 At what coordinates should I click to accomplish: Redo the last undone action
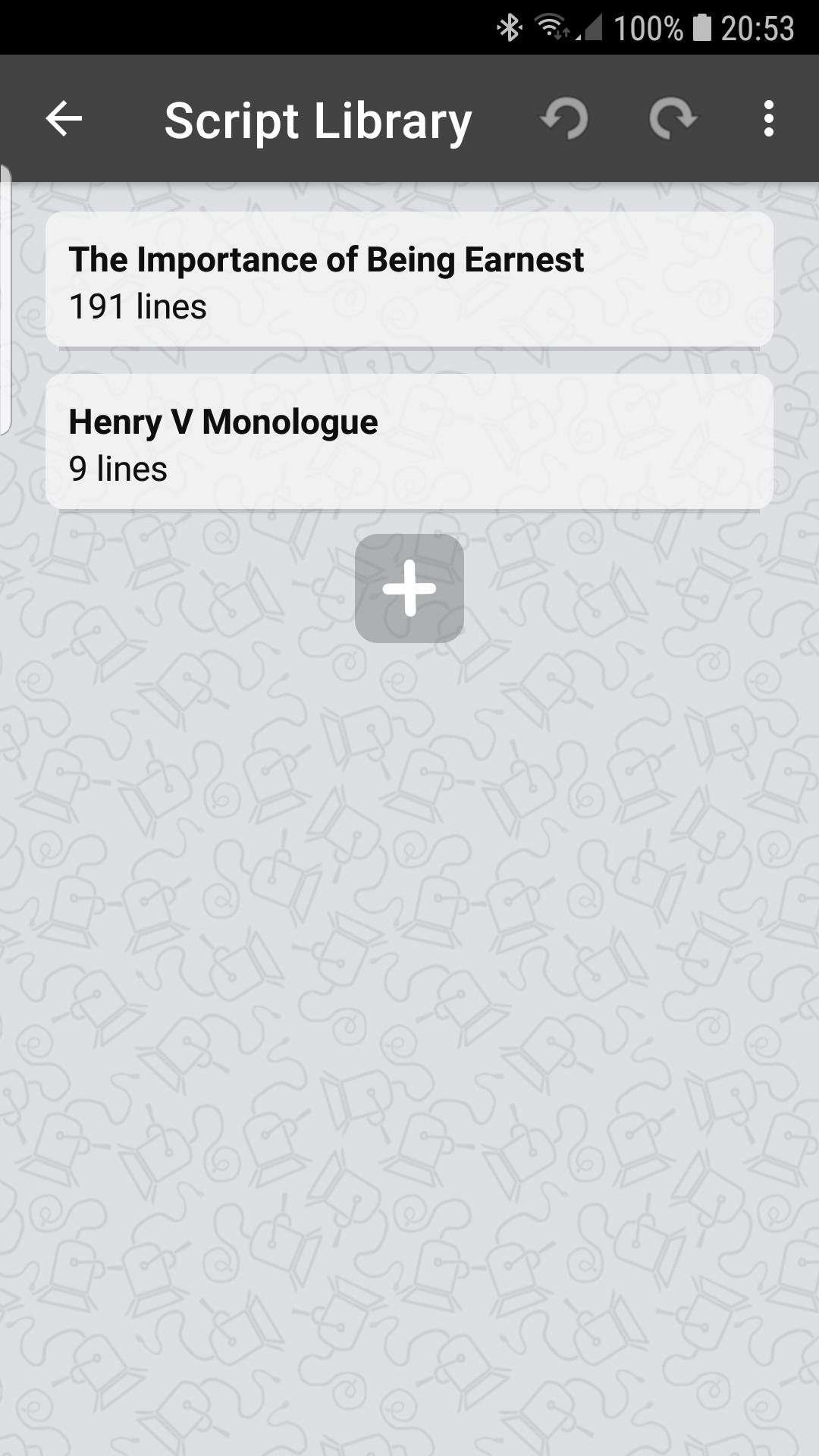click(673, 119)
